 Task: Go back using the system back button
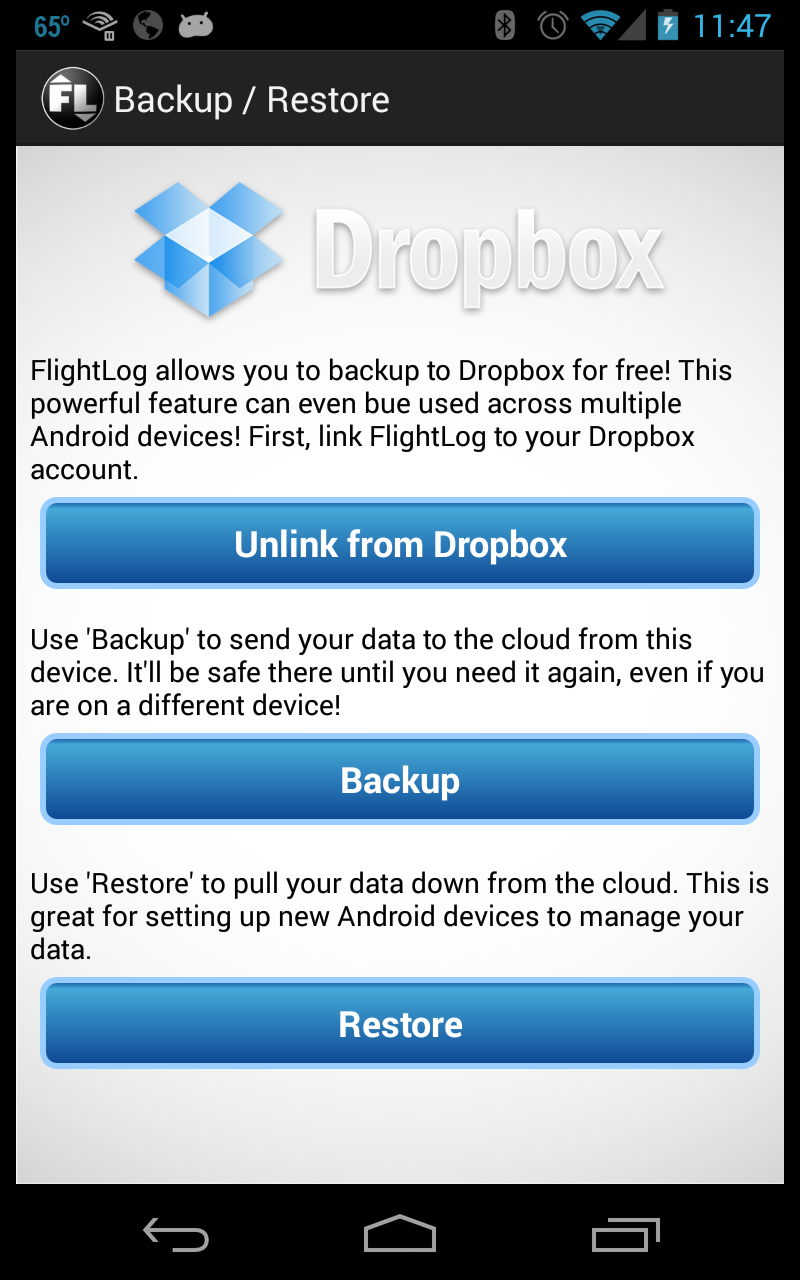(176, 1235)
